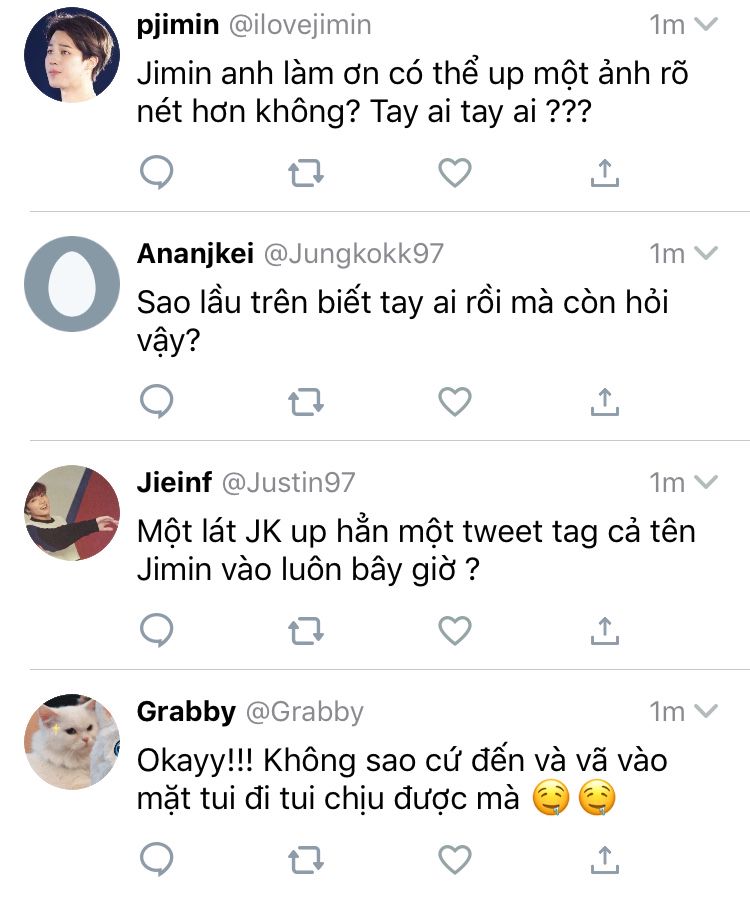This screenshot has height=899, width=750.
Task: Open Grabby's cat profile picture
Action: (x=72, y=741)
